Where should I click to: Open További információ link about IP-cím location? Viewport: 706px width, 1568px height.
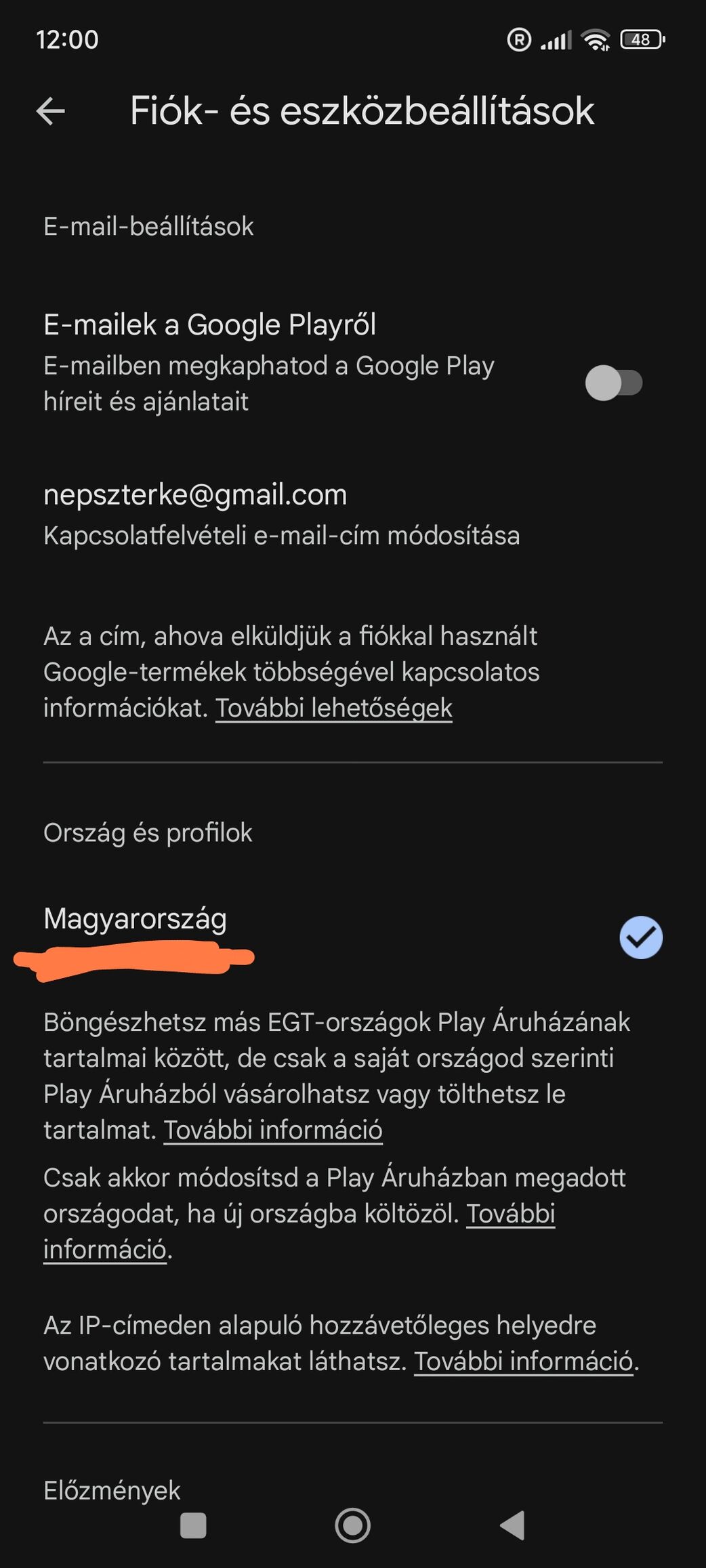pyautogui.click(x=524, y=1361)
